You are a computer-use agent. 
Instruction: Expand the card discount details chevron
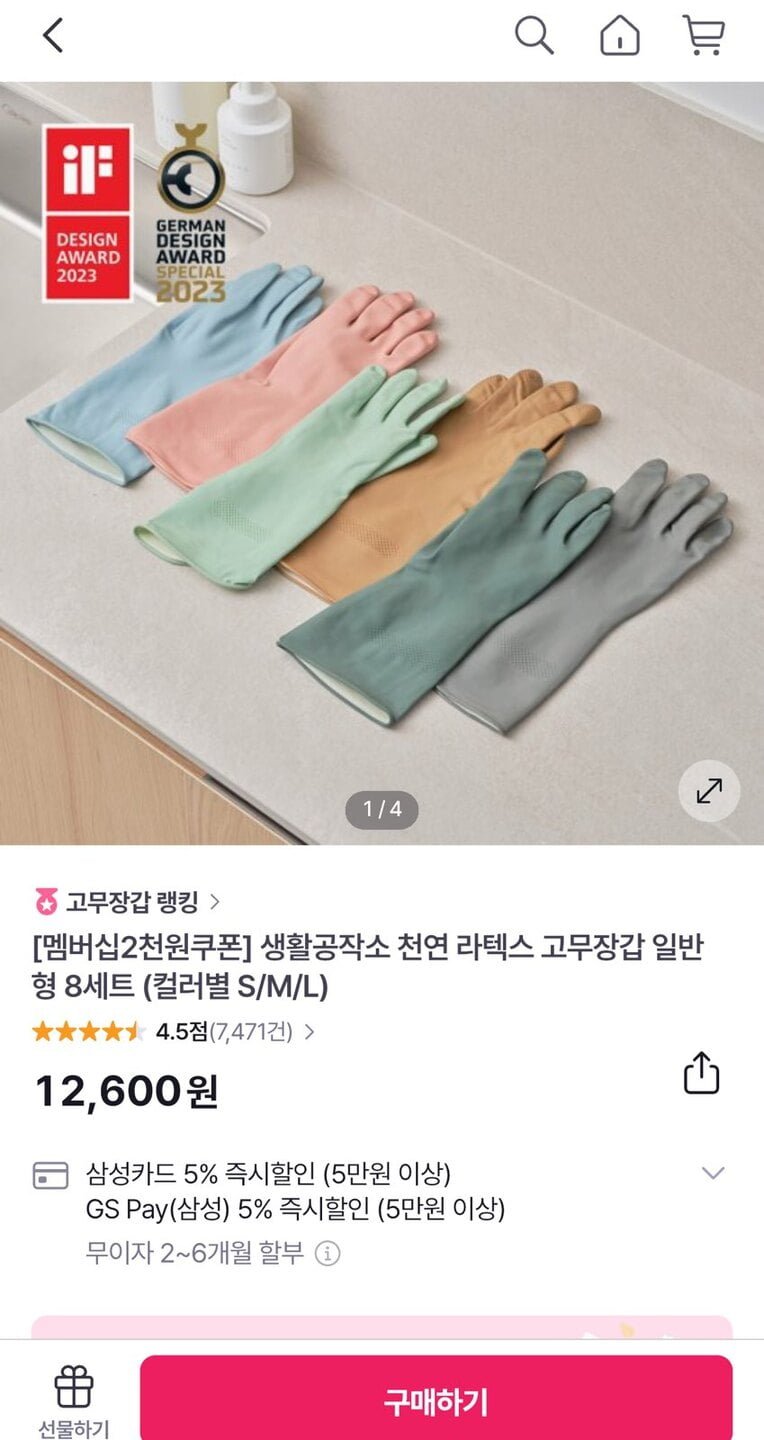tap(712, 1173)
